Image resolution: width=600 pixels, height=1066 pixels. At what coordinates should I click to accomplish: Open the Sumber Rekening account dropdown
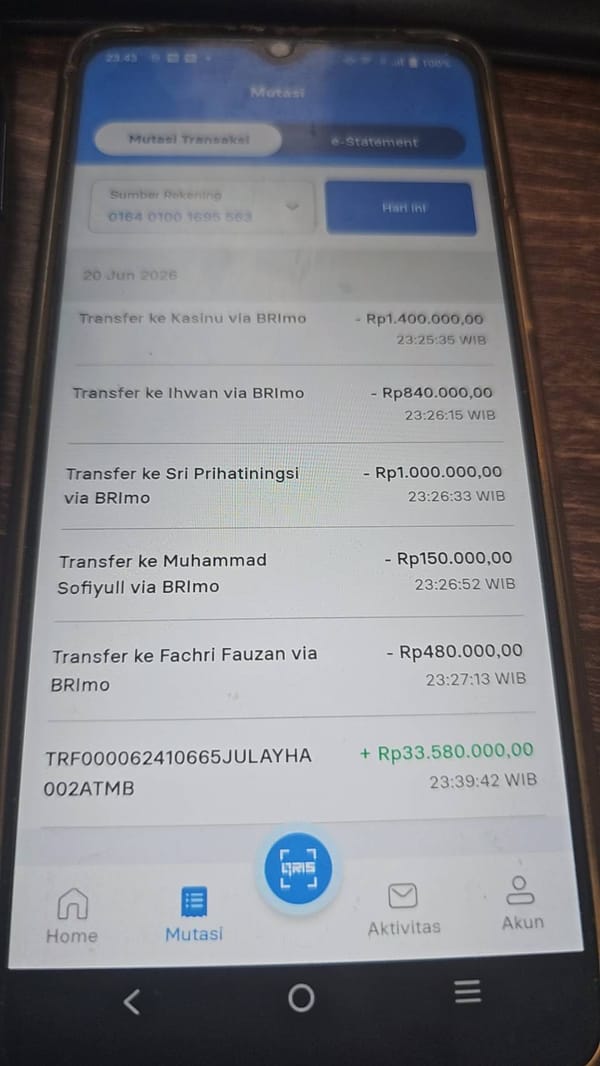click(202, 207)
